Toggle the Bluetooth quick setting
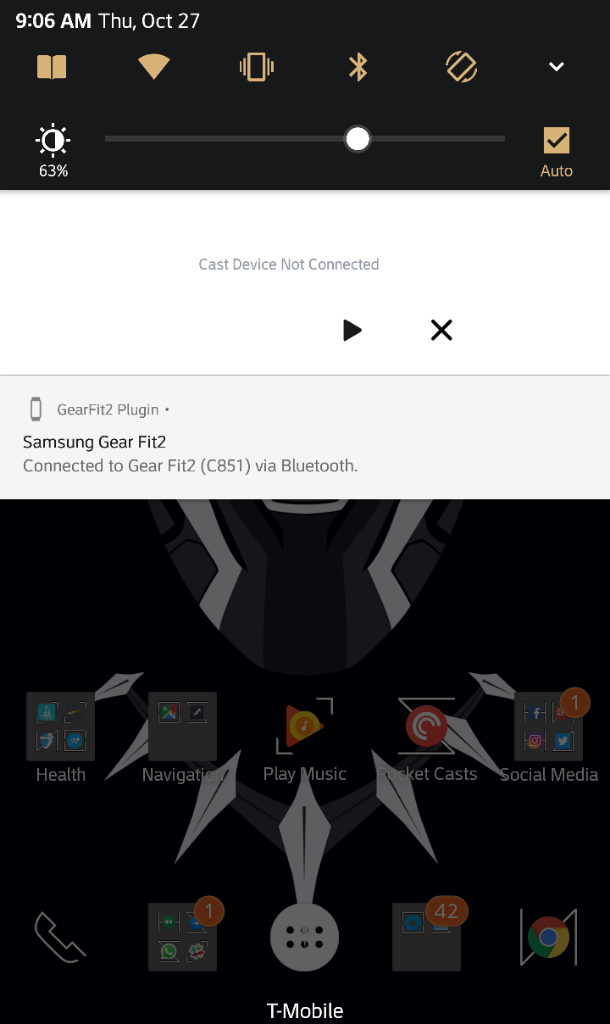The width and height of the screenshot is (610, 1024). pyautogui.click(x=358, y=67)
